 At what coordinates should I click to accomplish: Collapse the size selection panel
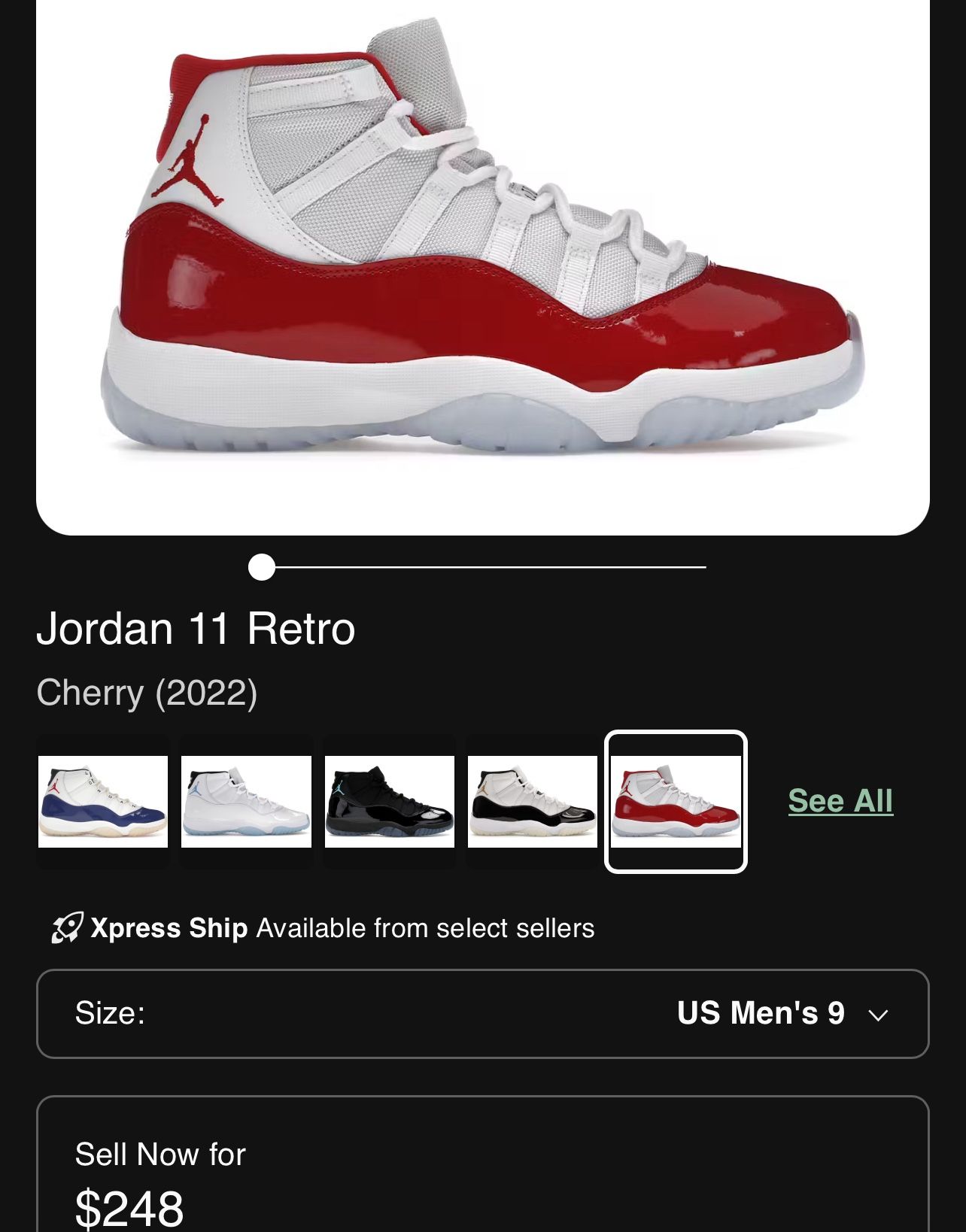point(877,1014)
